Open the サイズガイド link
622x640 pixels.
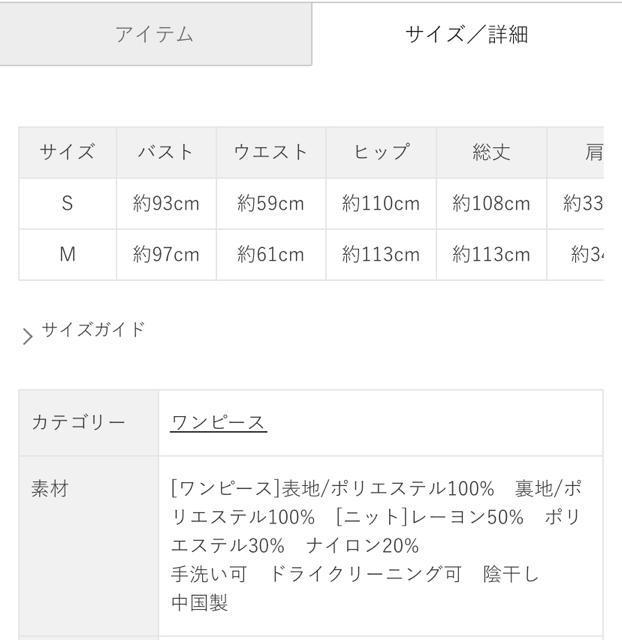coord(93,330)
